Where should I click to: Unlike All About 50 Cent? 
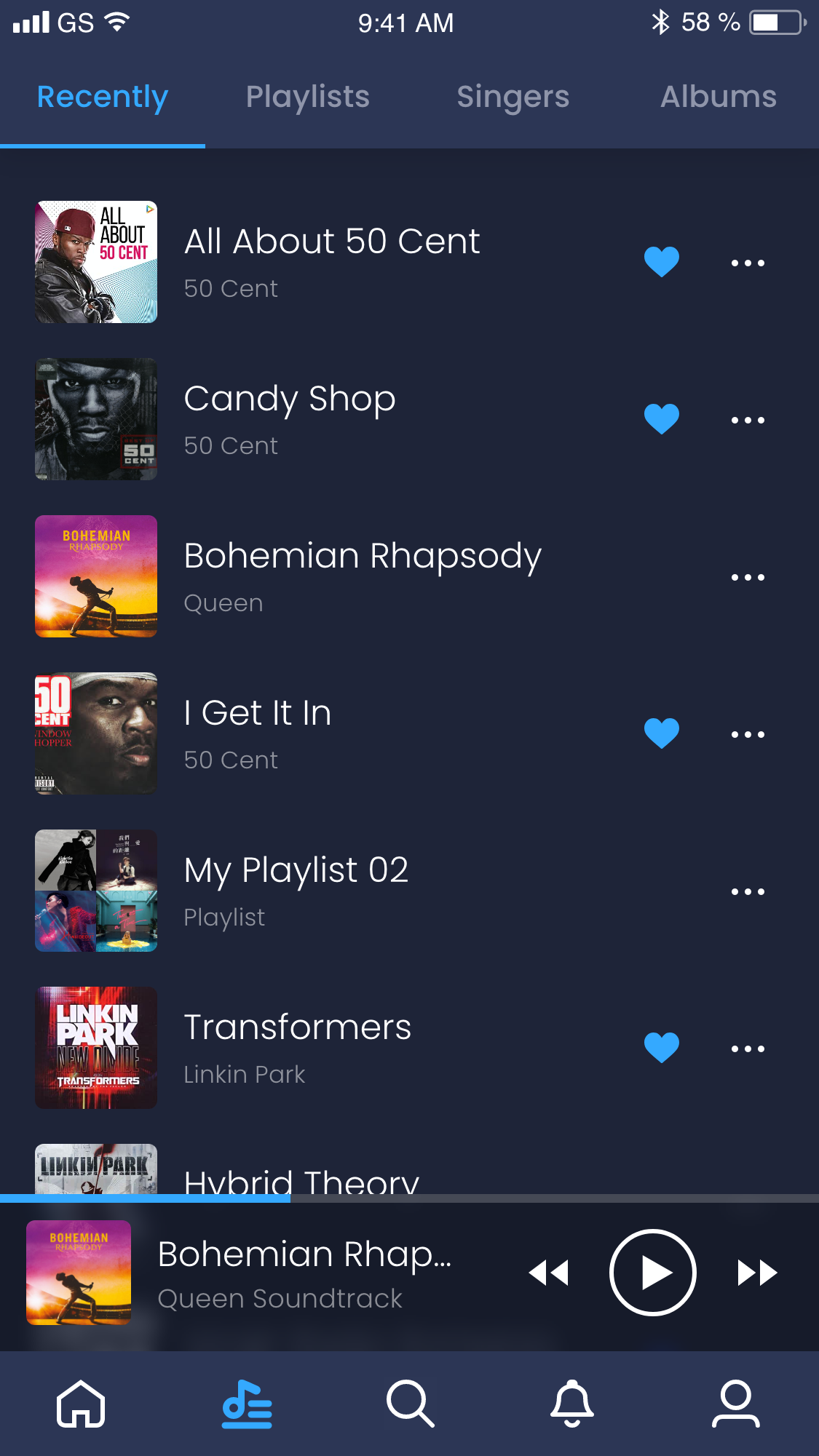click(x=661, y=262)
